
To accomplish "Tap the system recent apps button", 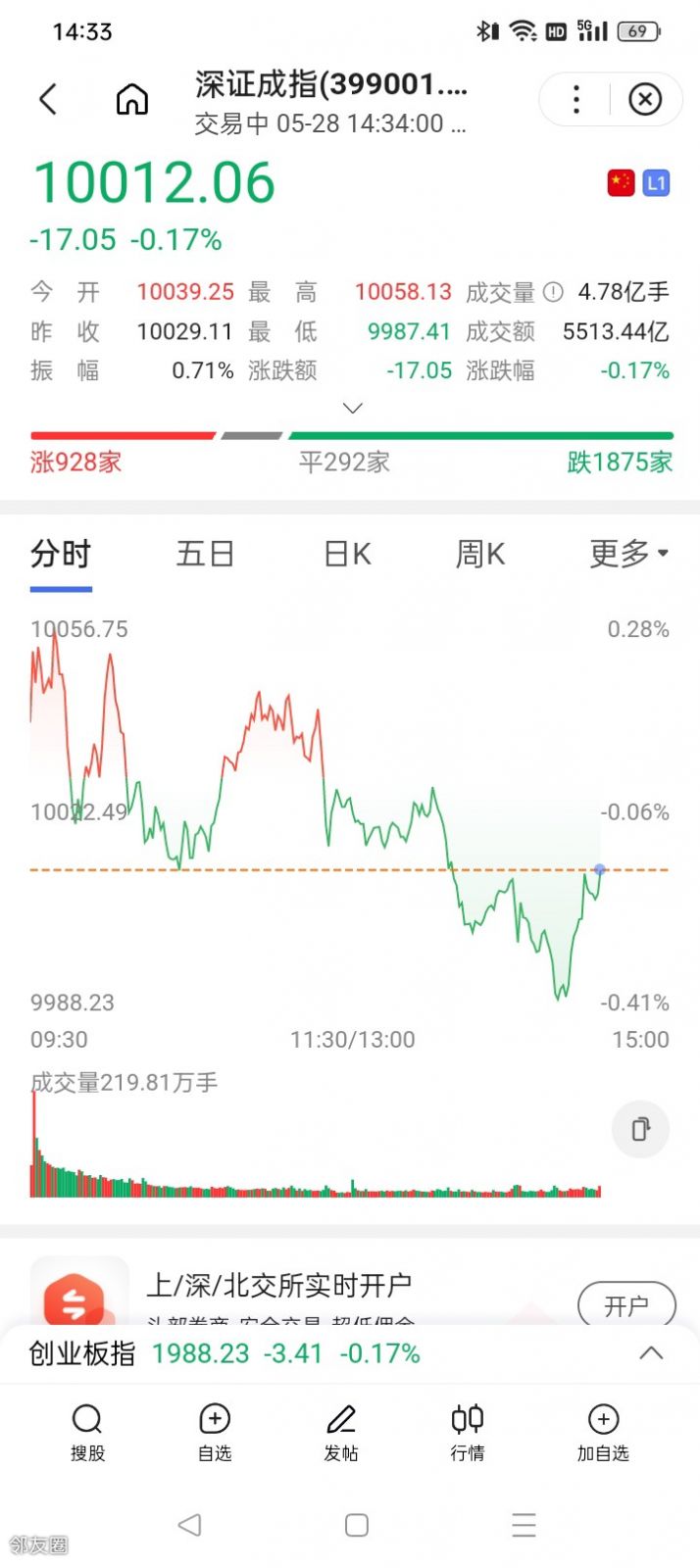I will click(x=525, y=1525).
